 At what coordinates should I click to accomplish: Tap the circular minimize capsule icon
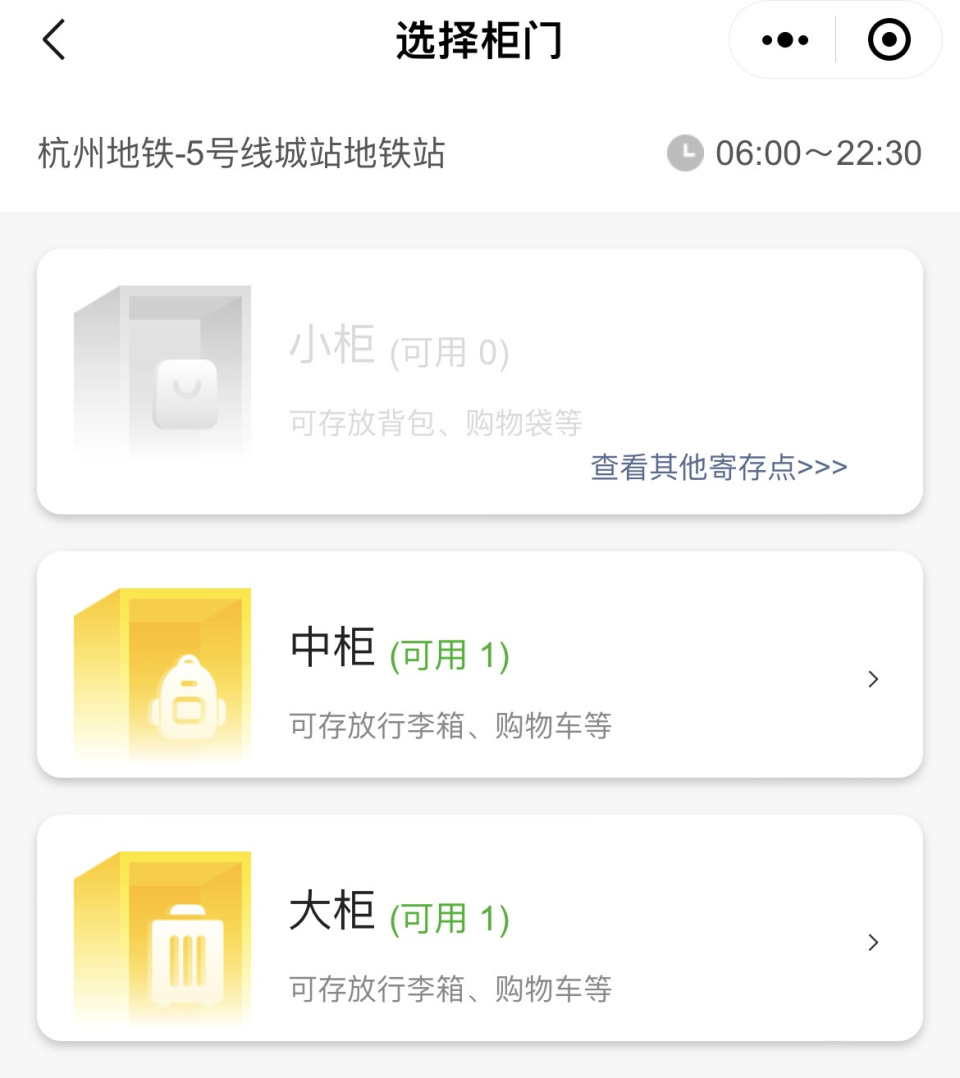888,40
